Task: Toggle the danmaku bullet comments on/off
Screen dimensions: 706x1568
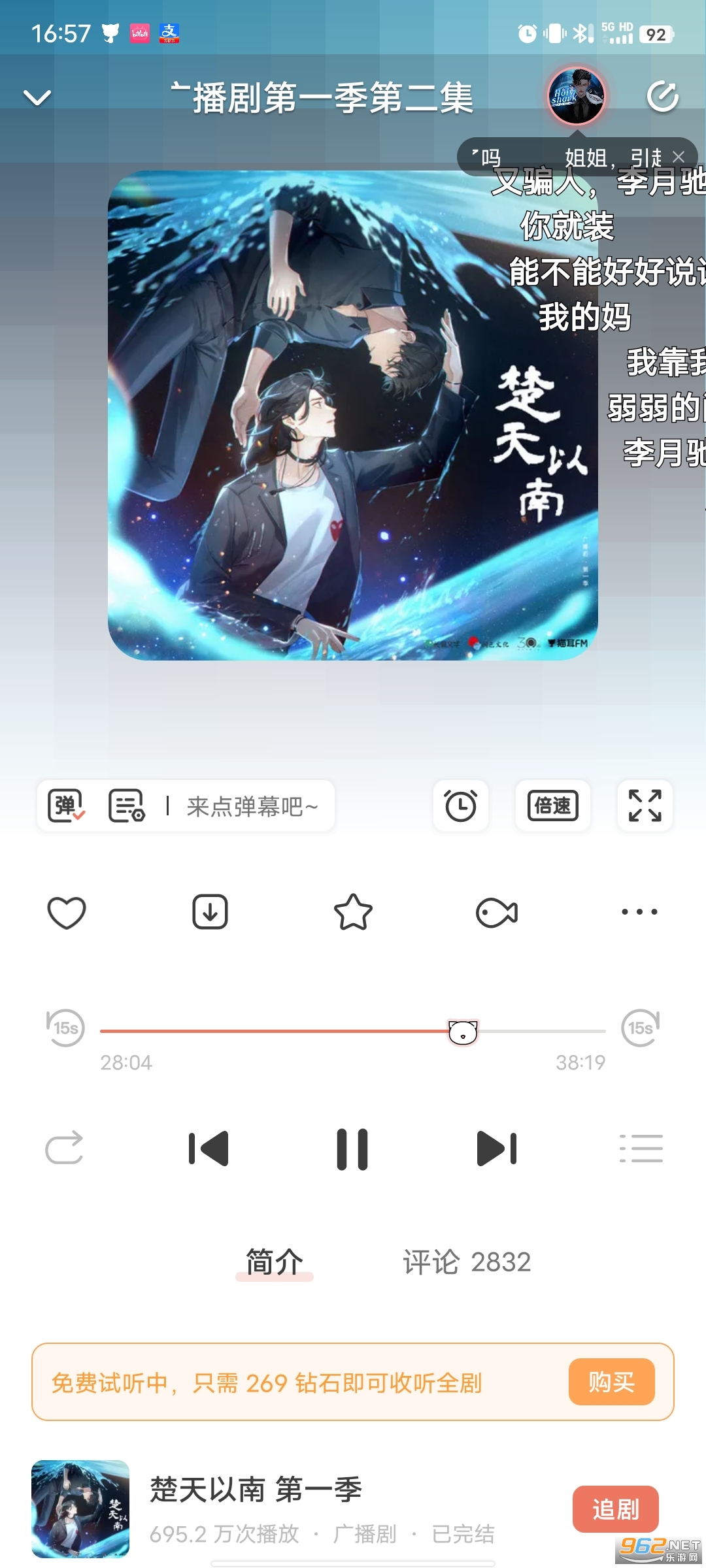Action: tap(66, 806)
